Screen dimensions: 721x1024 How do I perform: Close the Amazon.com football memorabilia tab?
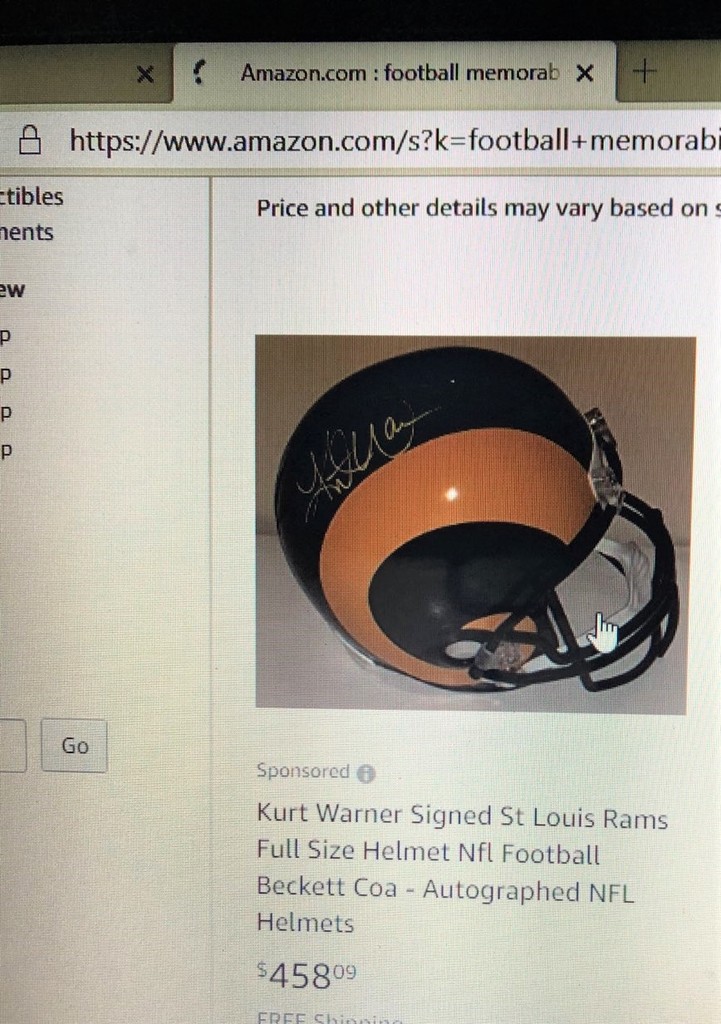586,73
